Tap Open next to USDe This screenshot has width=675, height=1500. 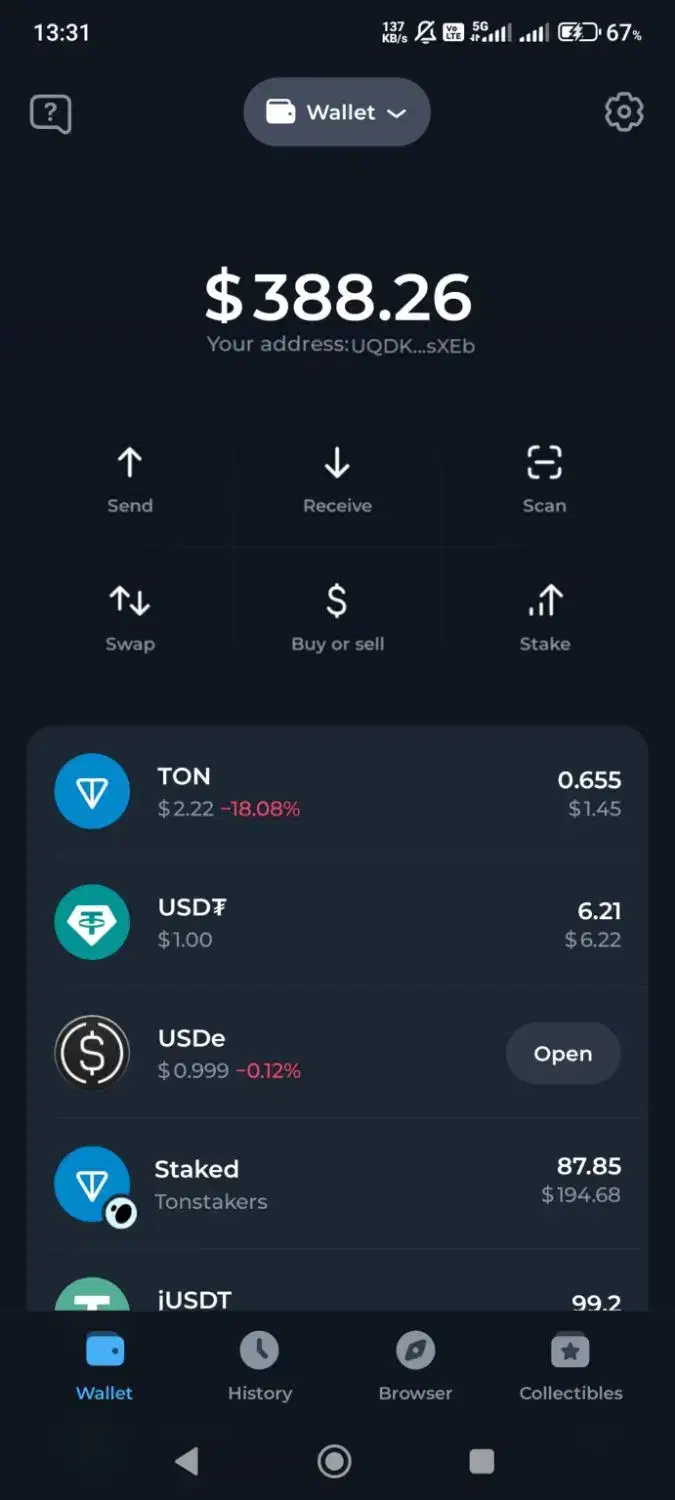click(562, 1054)
